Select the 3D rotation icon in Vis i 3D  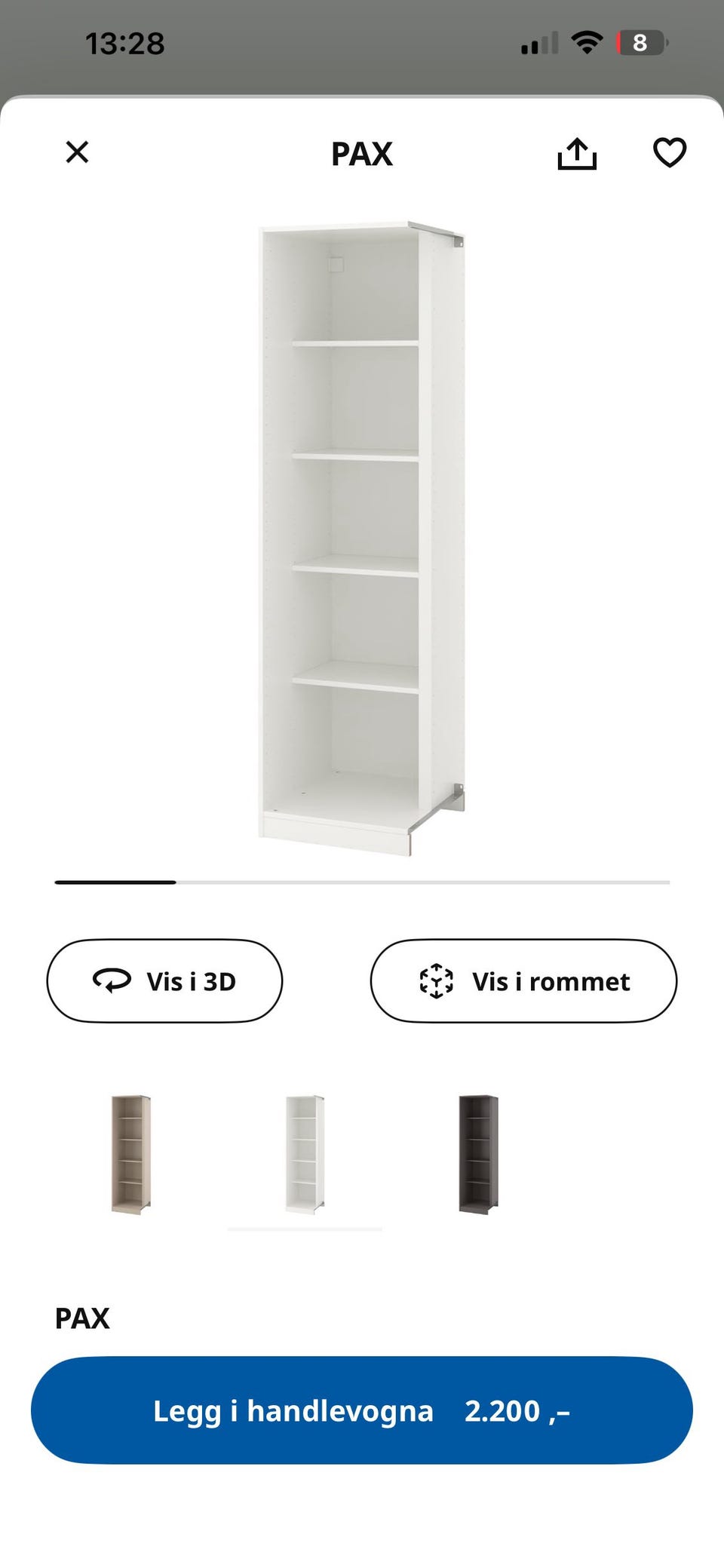pyautogui.click(x=112, y=982)
